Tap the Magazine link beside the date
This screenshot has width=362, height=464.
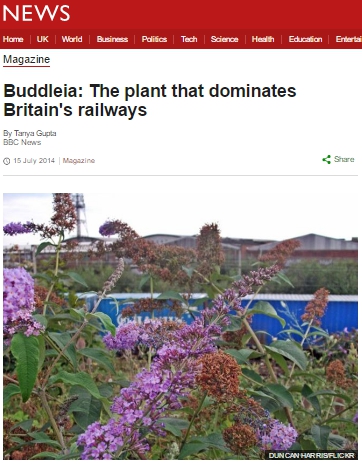click(79, 161)
